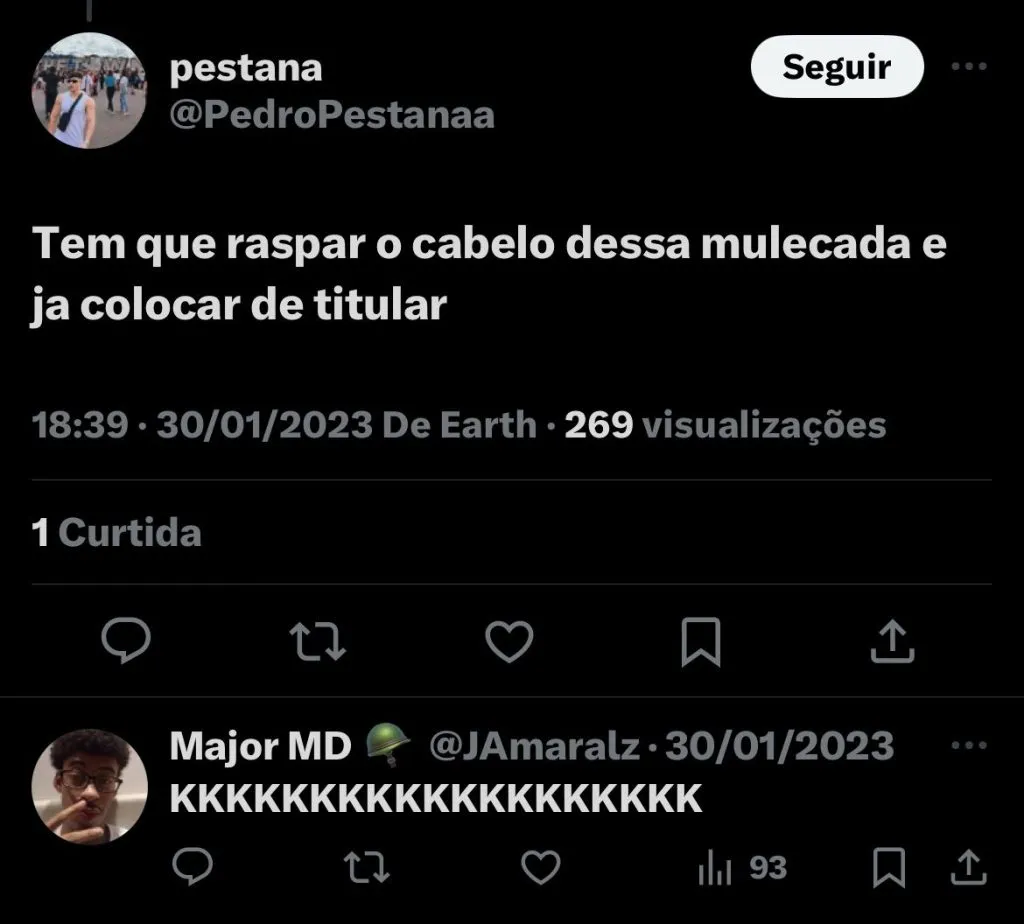View who liked: 1 Curtida
The height and width of the screenshot is (924, 1024).
pos(116,533)
